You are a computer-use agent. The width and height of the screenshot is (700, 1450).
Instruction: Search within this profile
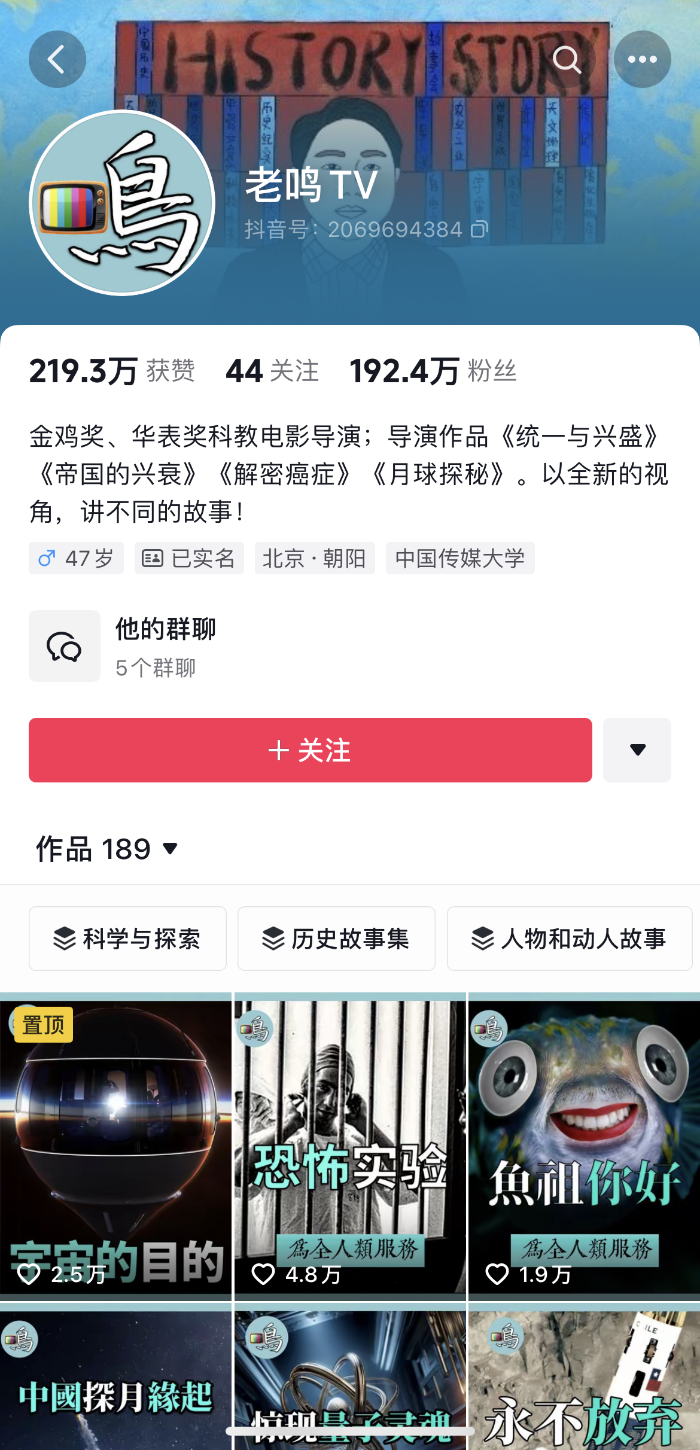(x=567, y=60)
